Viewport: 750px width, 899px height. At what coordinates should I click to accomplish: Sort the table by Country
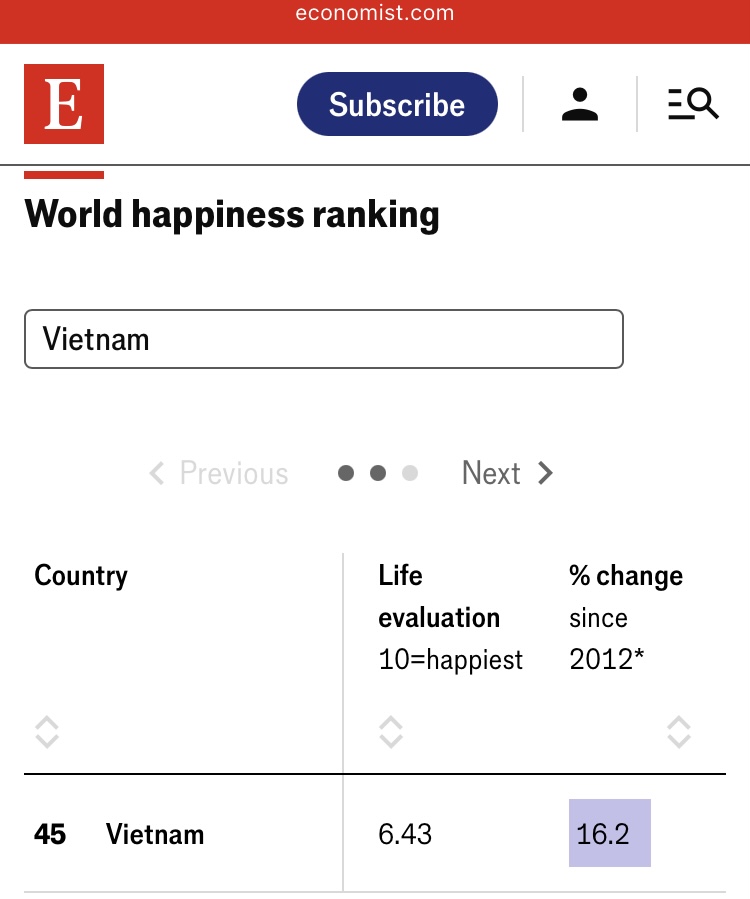[47, 732]
